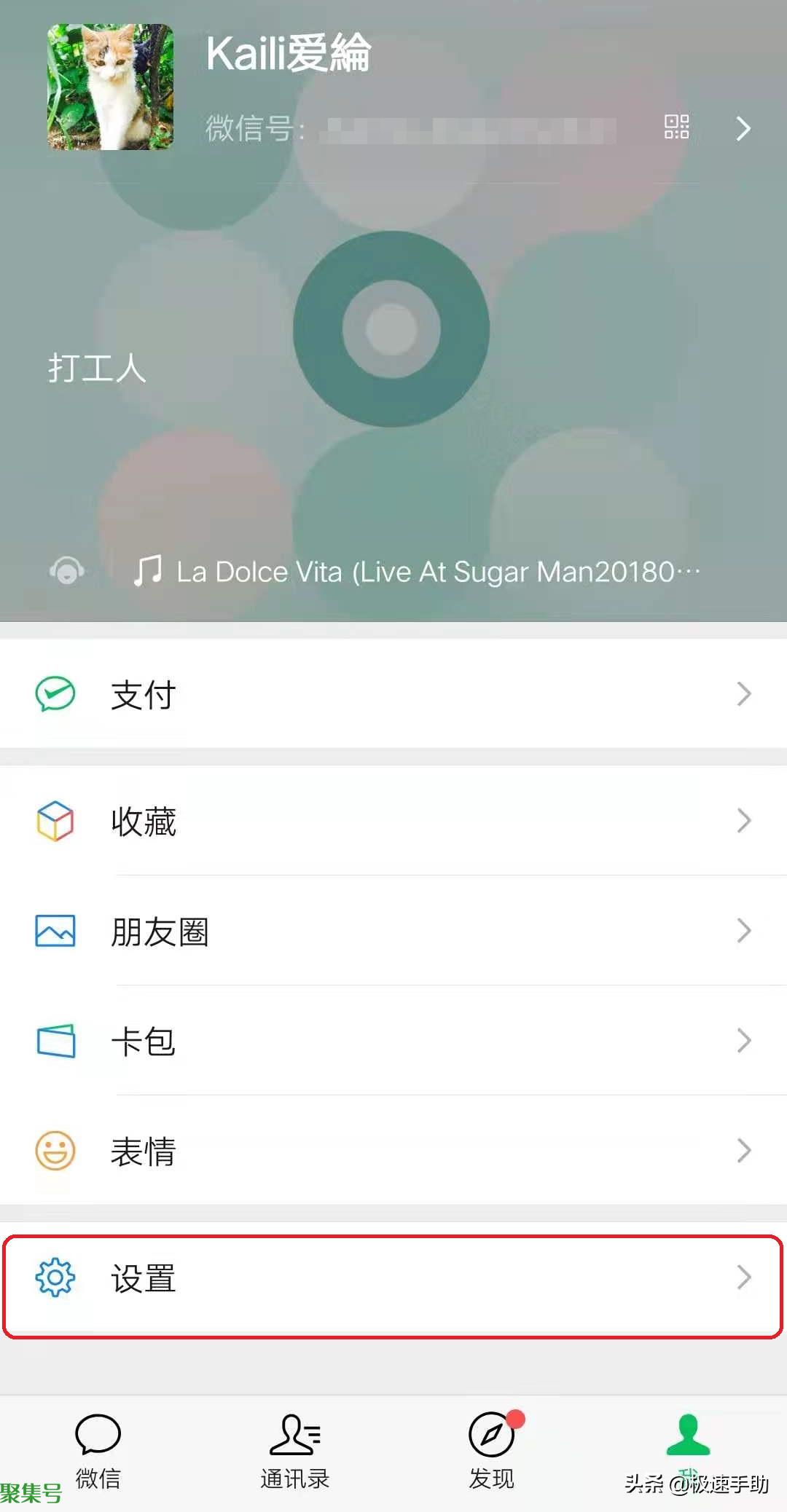Tap the cat avatar profile photo

coord(109,86)
